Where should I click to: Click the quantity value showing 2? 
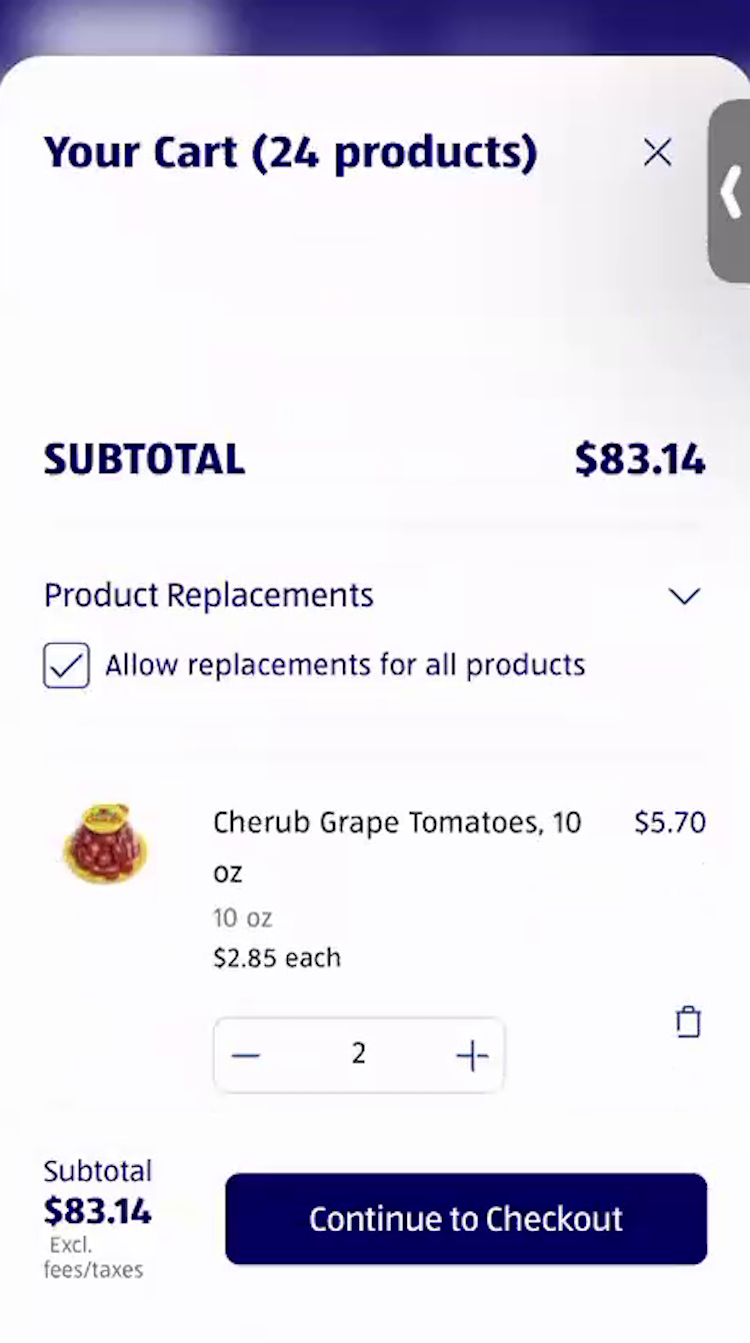coord(358,1055)
